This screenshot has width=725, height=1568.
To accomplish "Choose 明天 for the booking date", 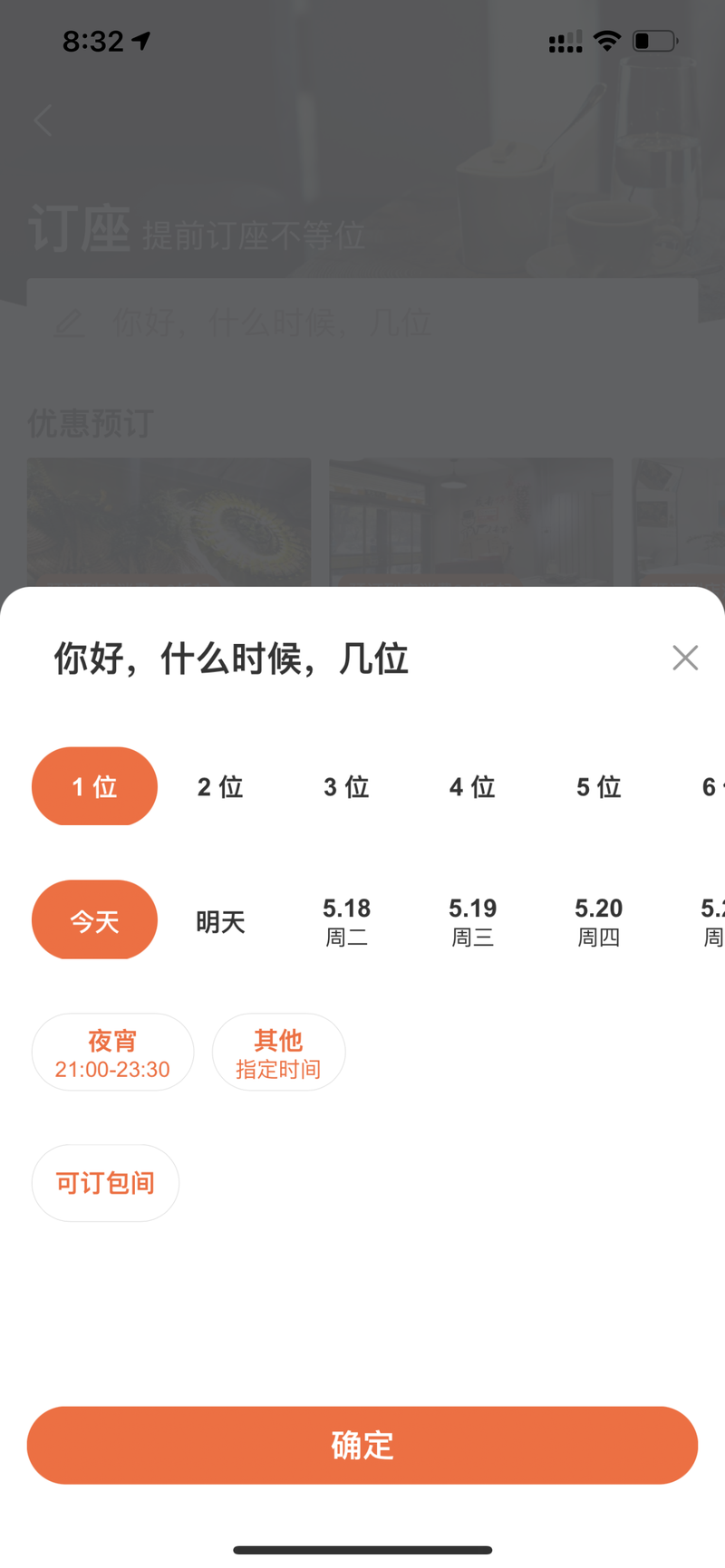I will [x=220, y=921].
